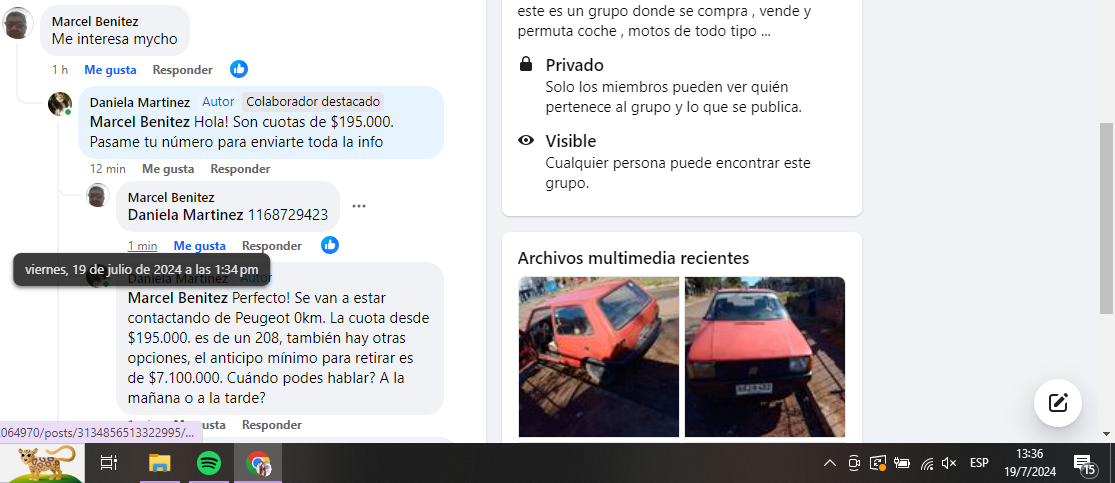
Task: Open the right red car front photo
Action: click(x=764, y=357)
